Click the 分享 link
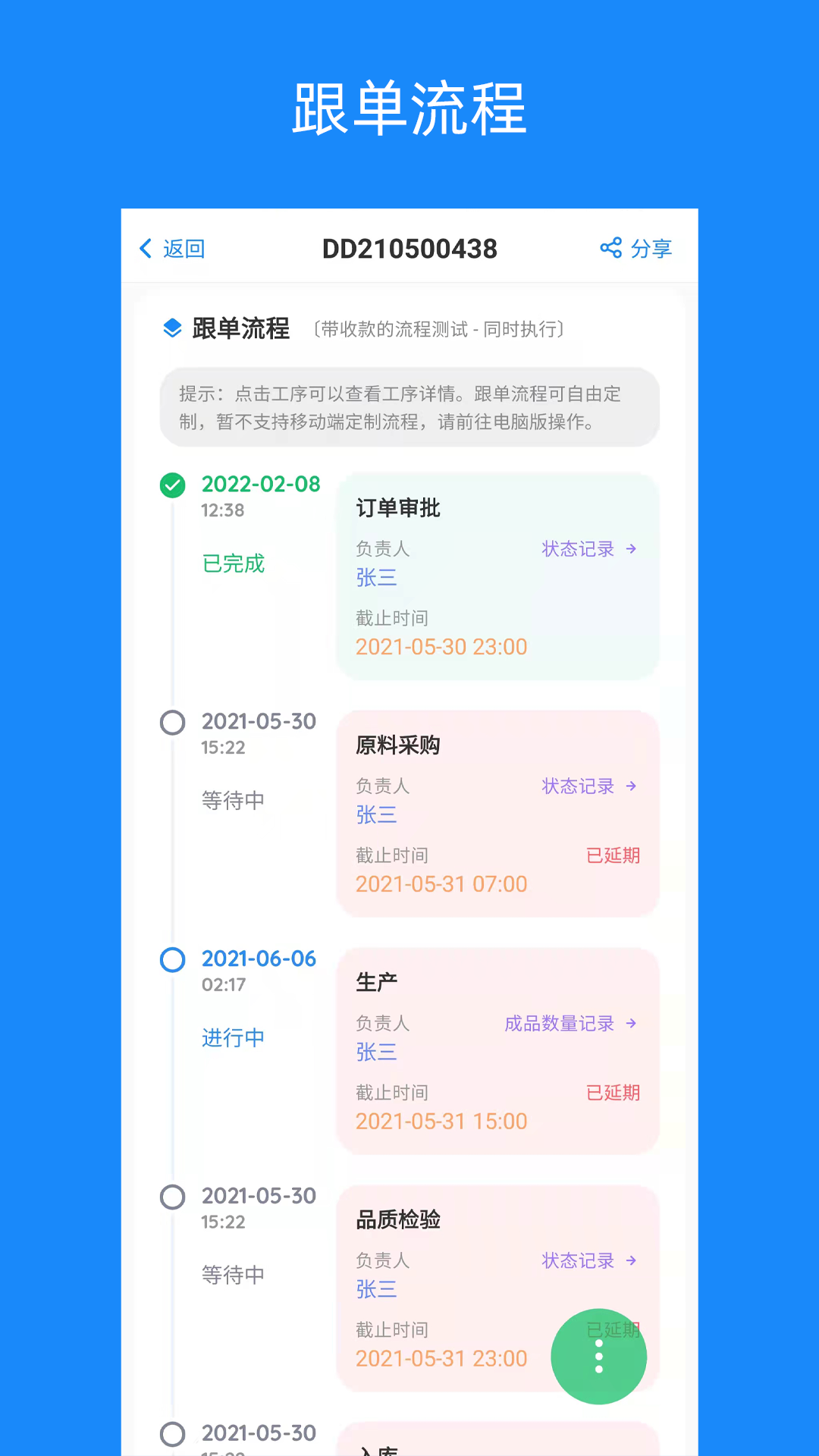Screen dimensions: 819x1456 651,248
